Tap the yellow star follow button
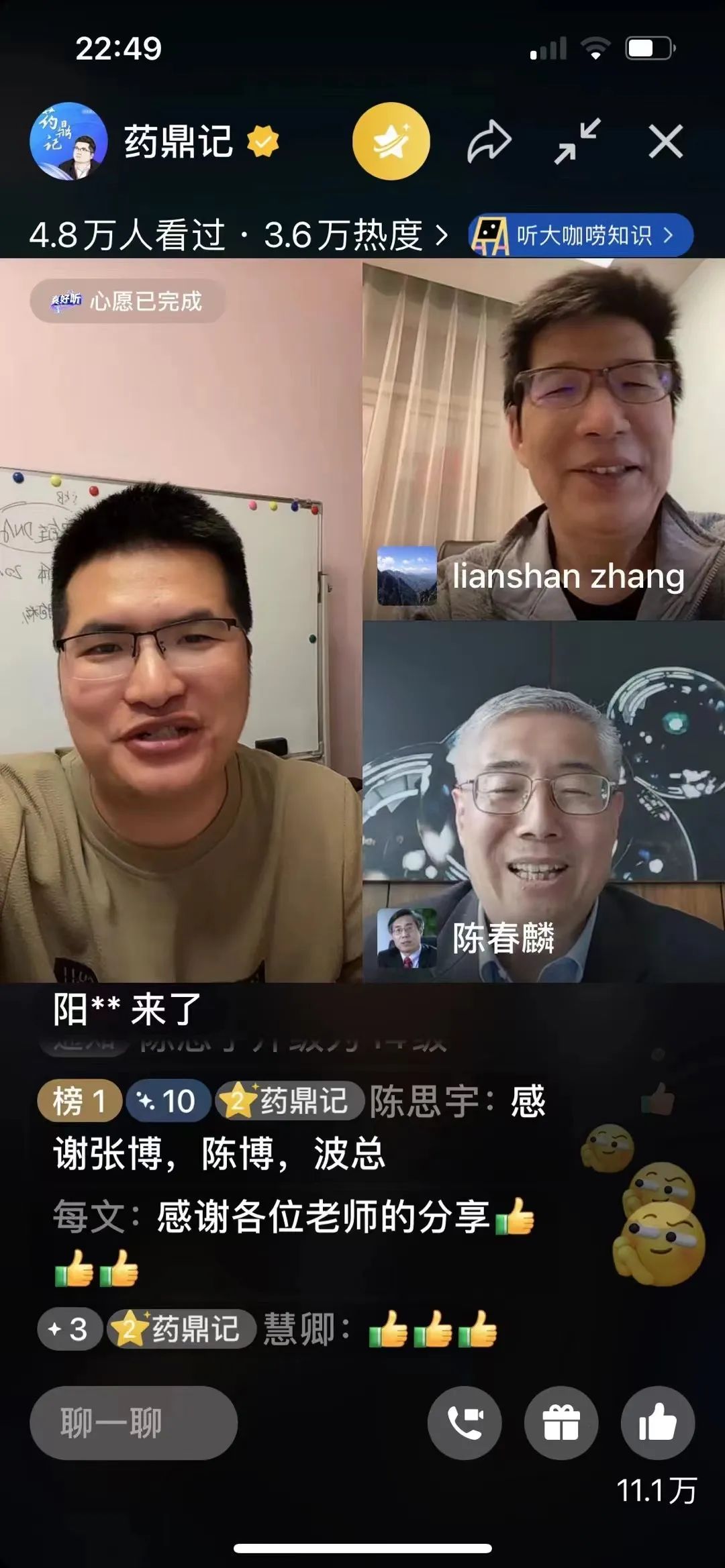 coord(391,142)
